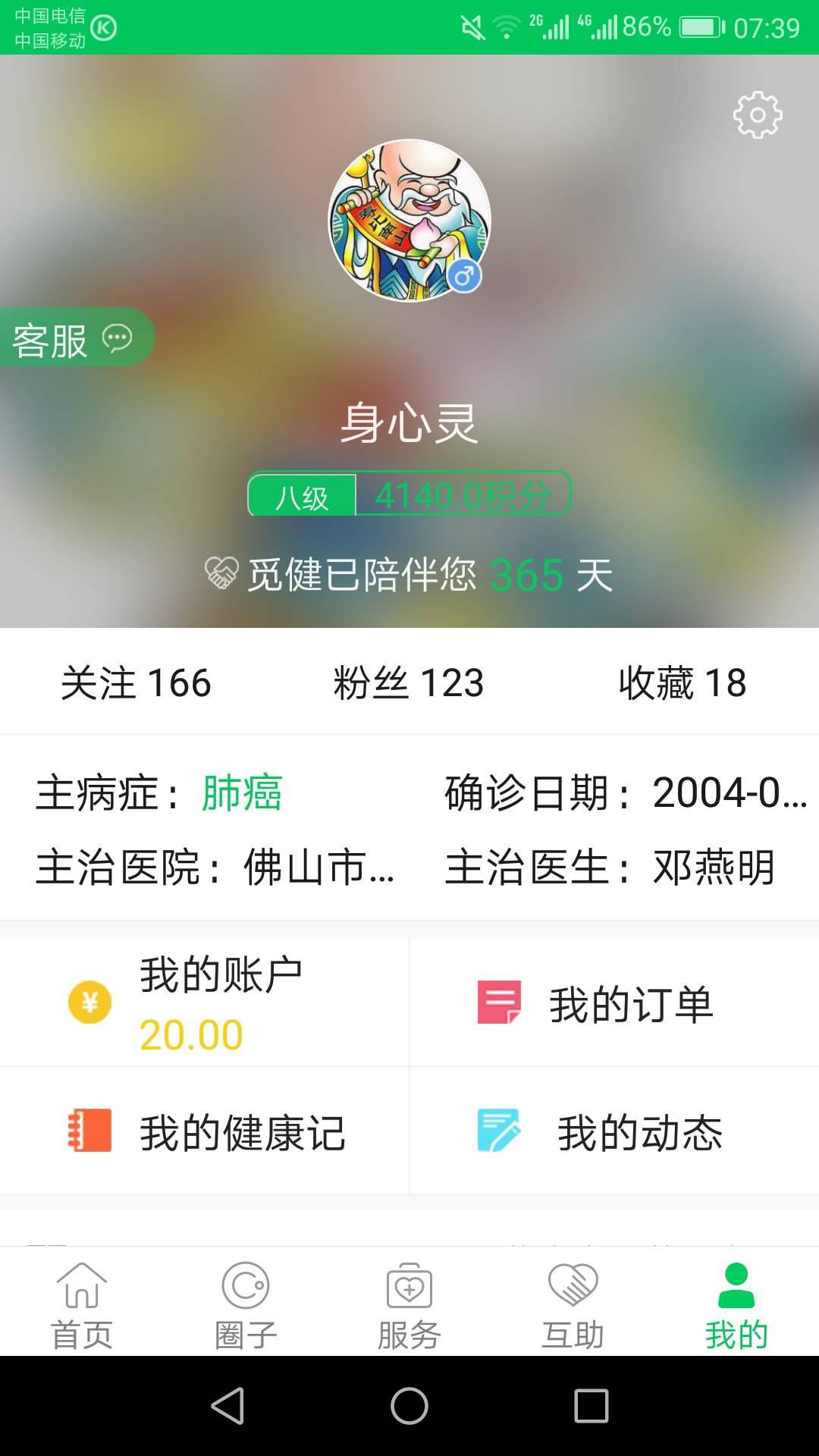Switch to the 首页 home tab
Image resolution: width=819 pixels, height=1456 pixels.
coord(82,1306)
